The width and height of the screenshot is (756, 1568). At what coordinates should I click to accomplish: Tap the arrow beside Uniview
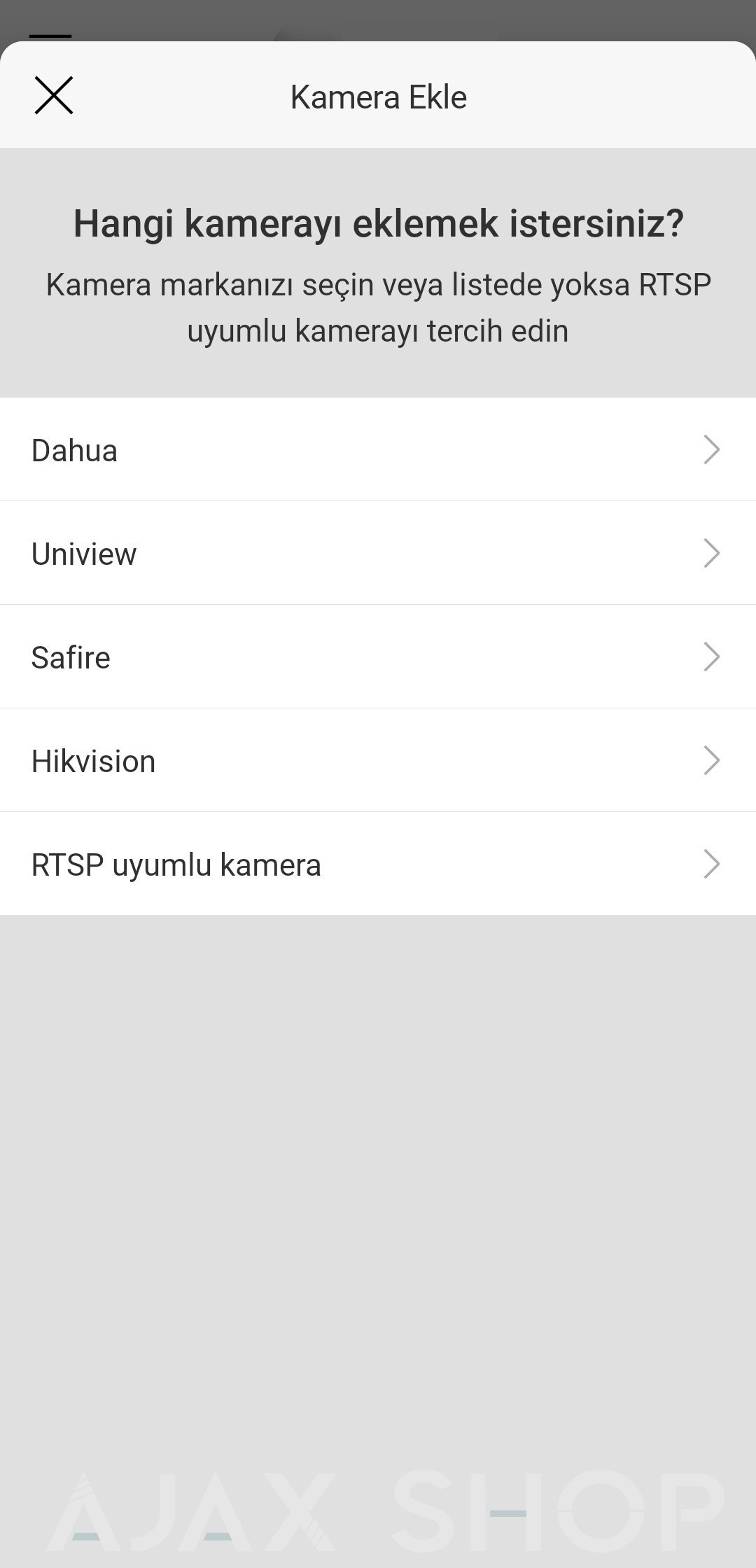(x=713, y=554)
